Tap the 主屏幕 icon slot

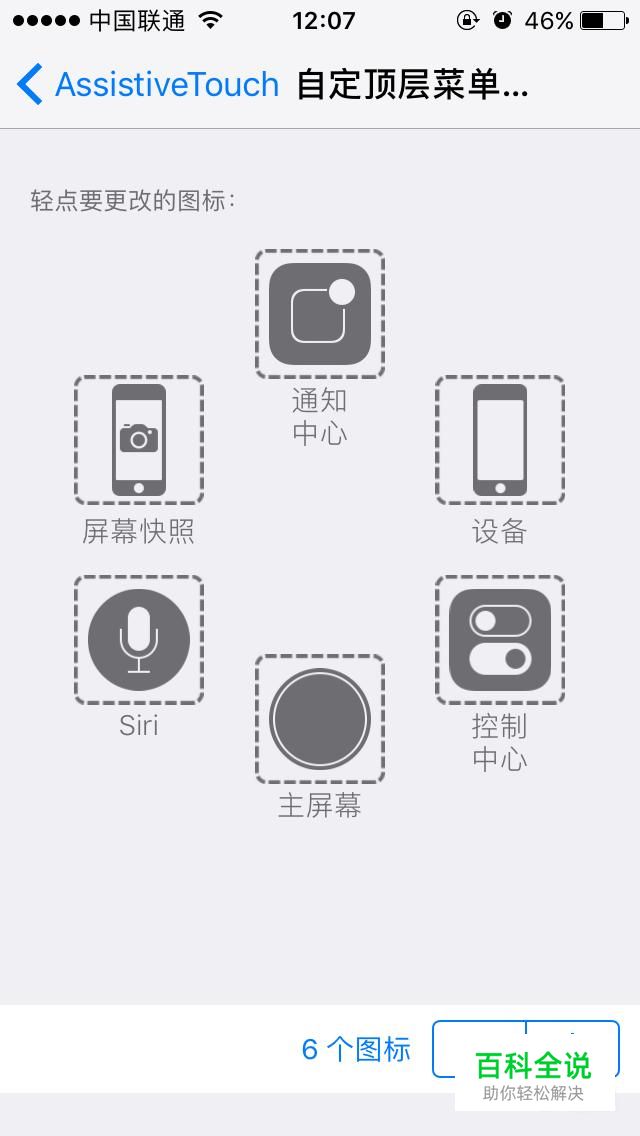tap(320, 719)
